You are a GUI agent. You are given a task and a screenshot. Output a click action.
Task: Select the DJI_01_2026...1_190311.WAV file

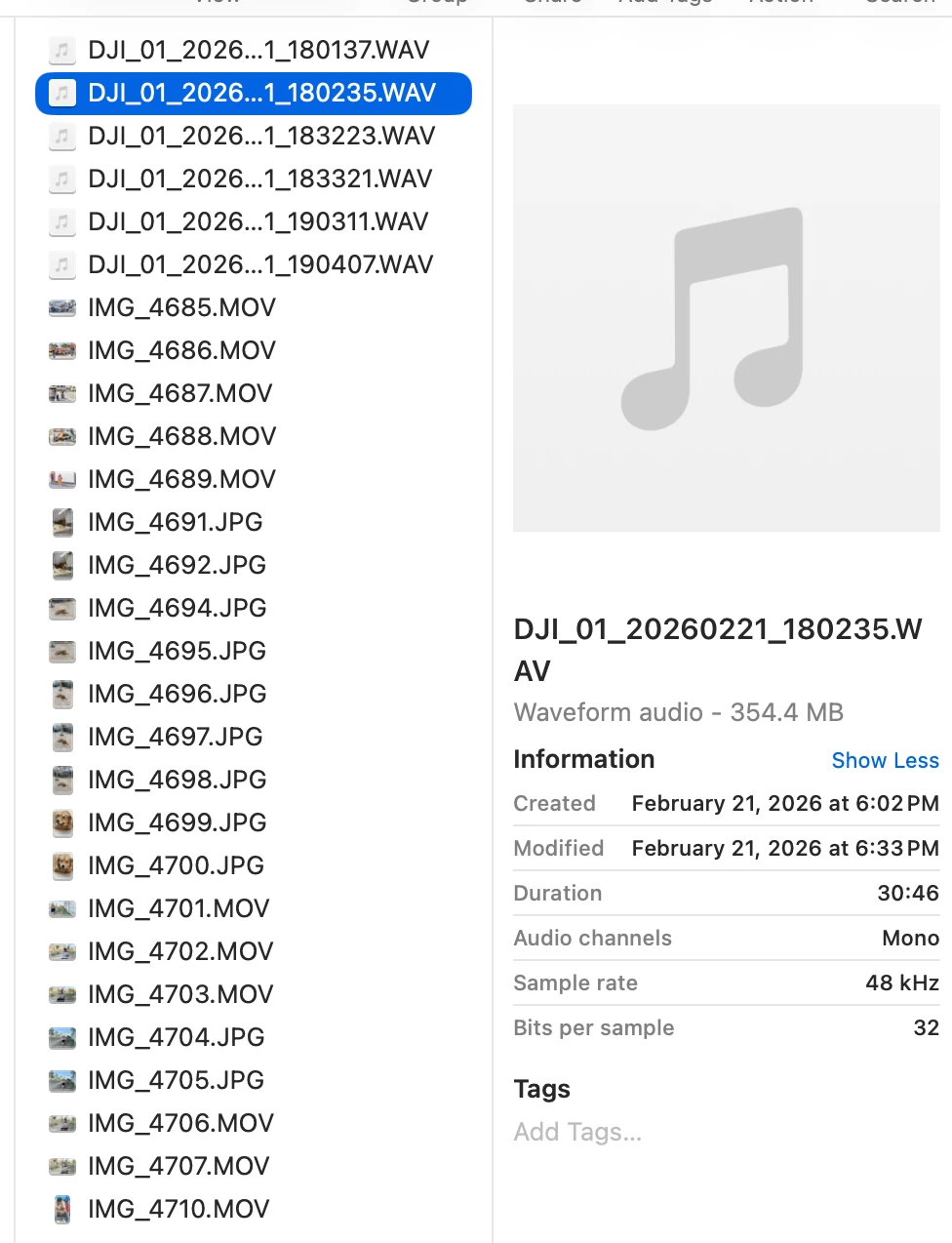pos(258,221)
